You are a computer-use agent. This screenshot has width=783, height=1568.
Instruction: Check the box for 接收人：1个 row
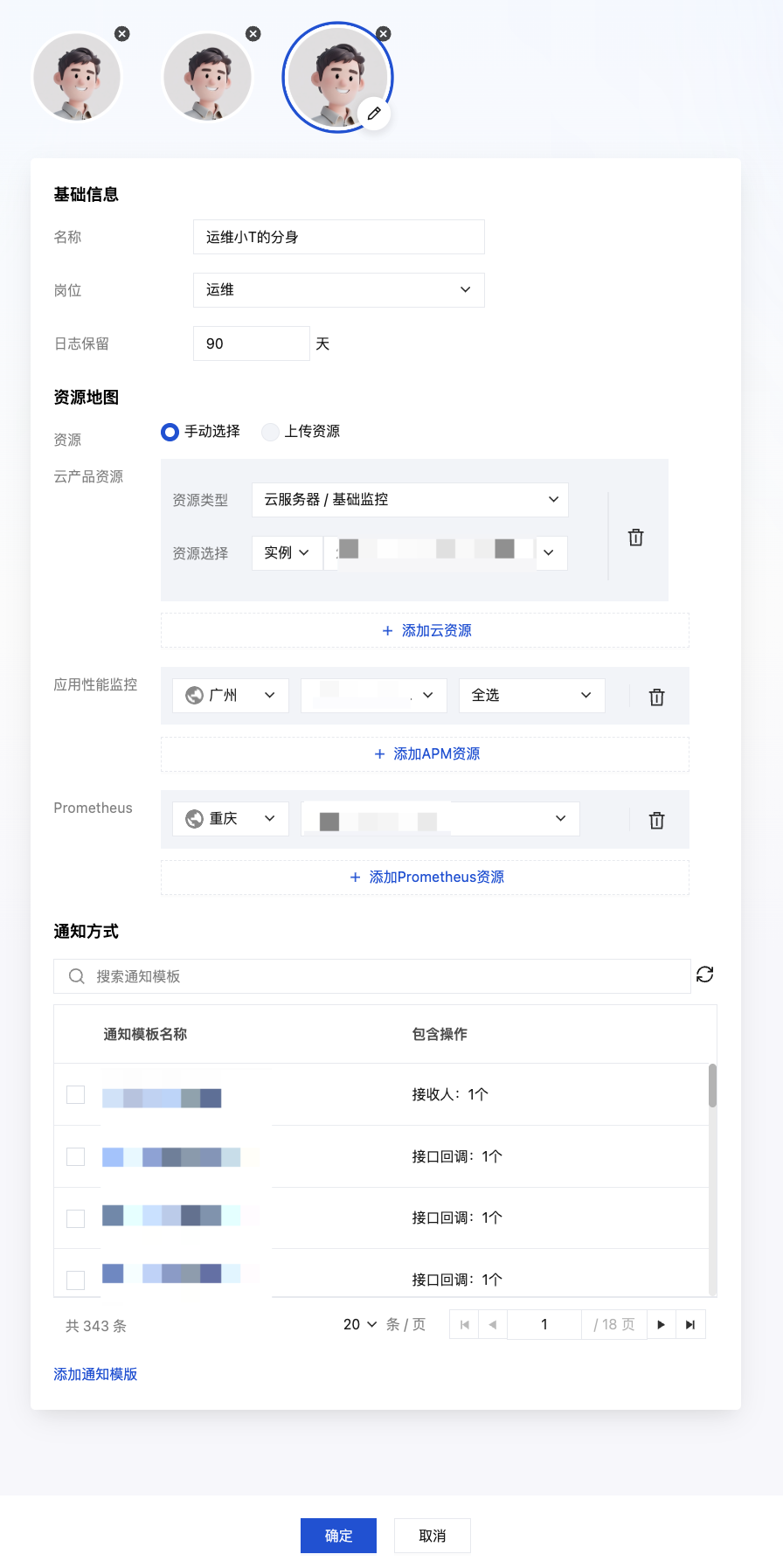point(76,1094)
